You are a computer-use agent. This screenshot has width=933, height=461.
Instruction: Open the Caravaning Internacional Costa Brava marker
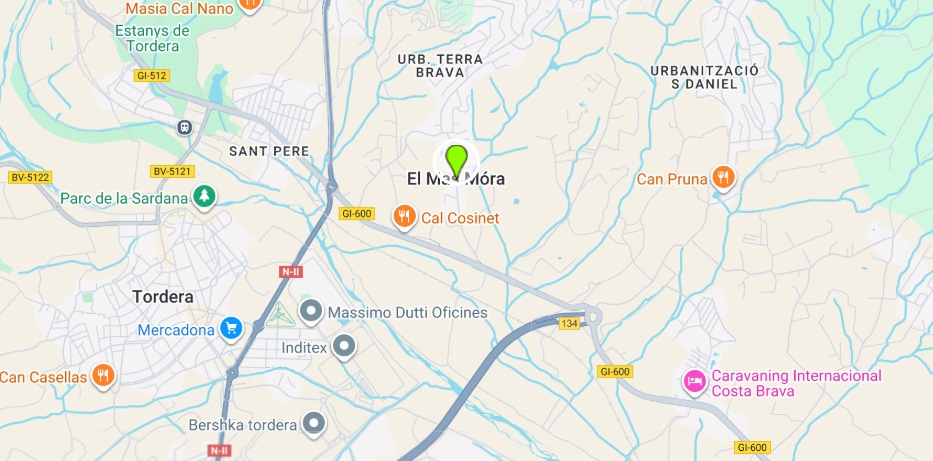694,381
